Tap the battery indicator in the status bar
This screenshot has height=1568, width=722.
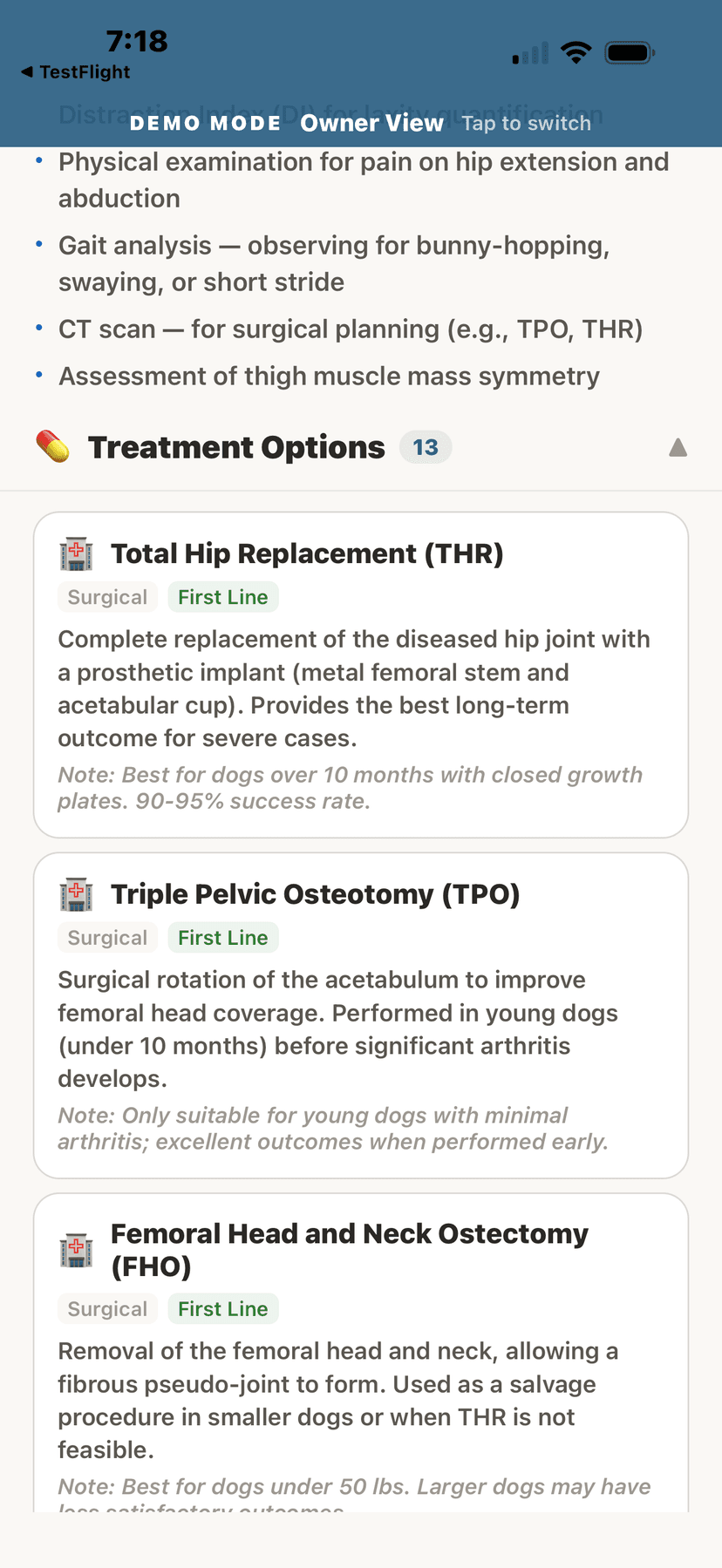tap(630, 51)
